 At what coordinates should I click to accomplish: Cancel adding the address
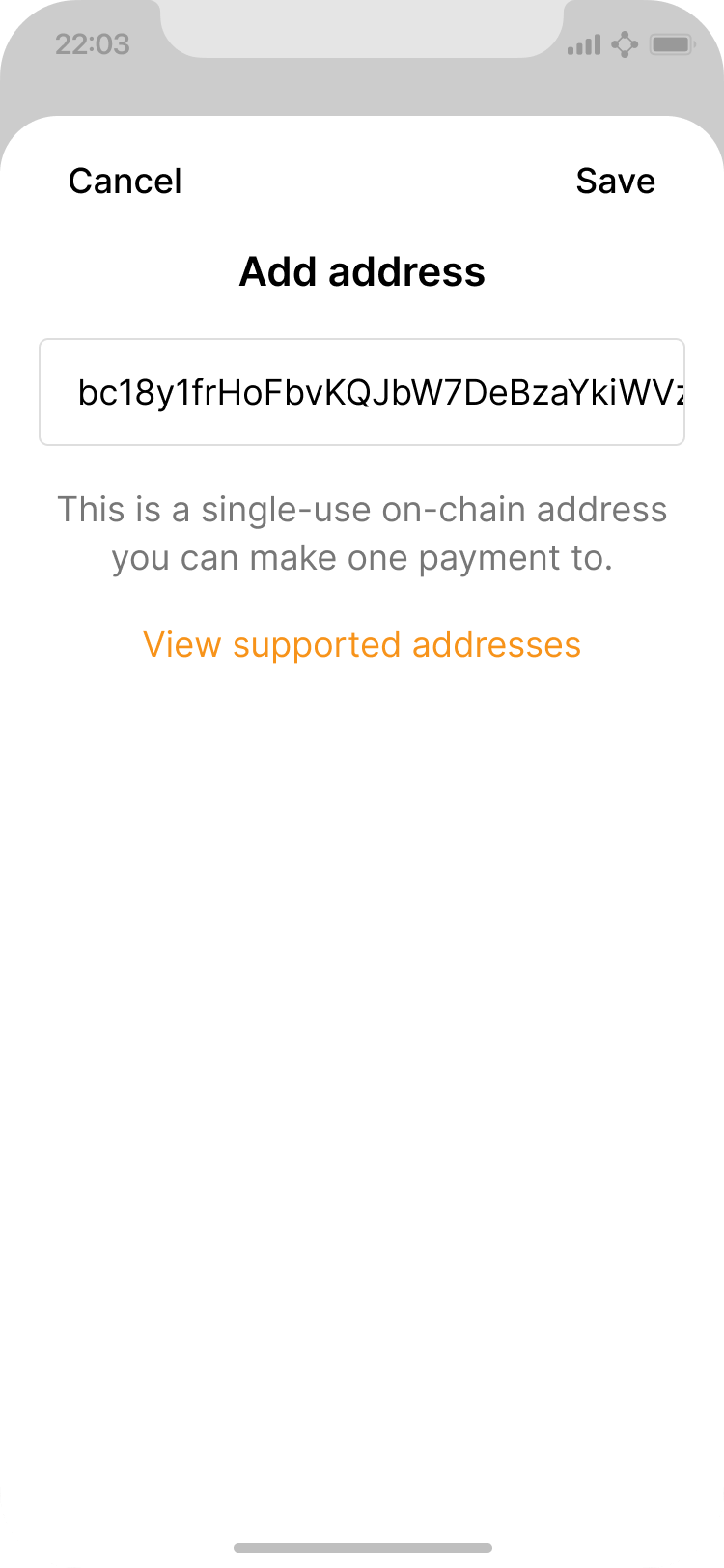pyautogui.click(x=125, y=182)
